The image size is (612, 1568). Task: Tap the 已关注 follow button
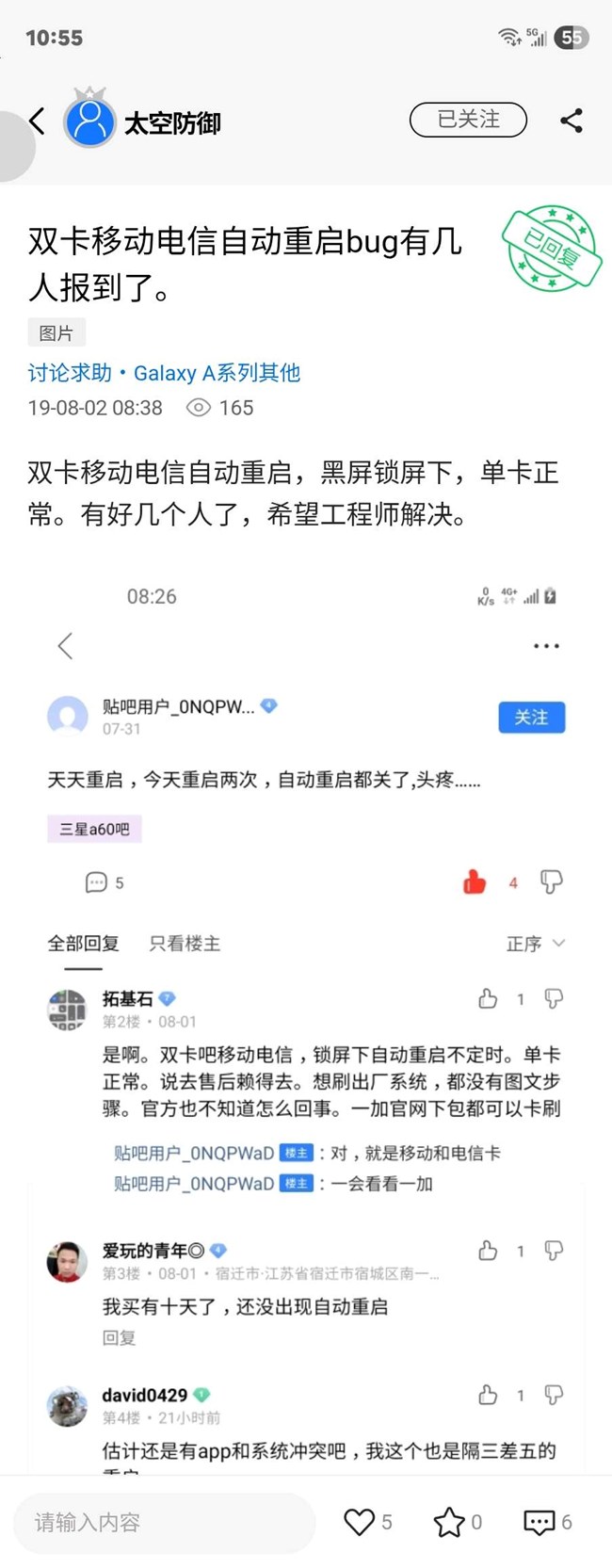tap(468, 120)
